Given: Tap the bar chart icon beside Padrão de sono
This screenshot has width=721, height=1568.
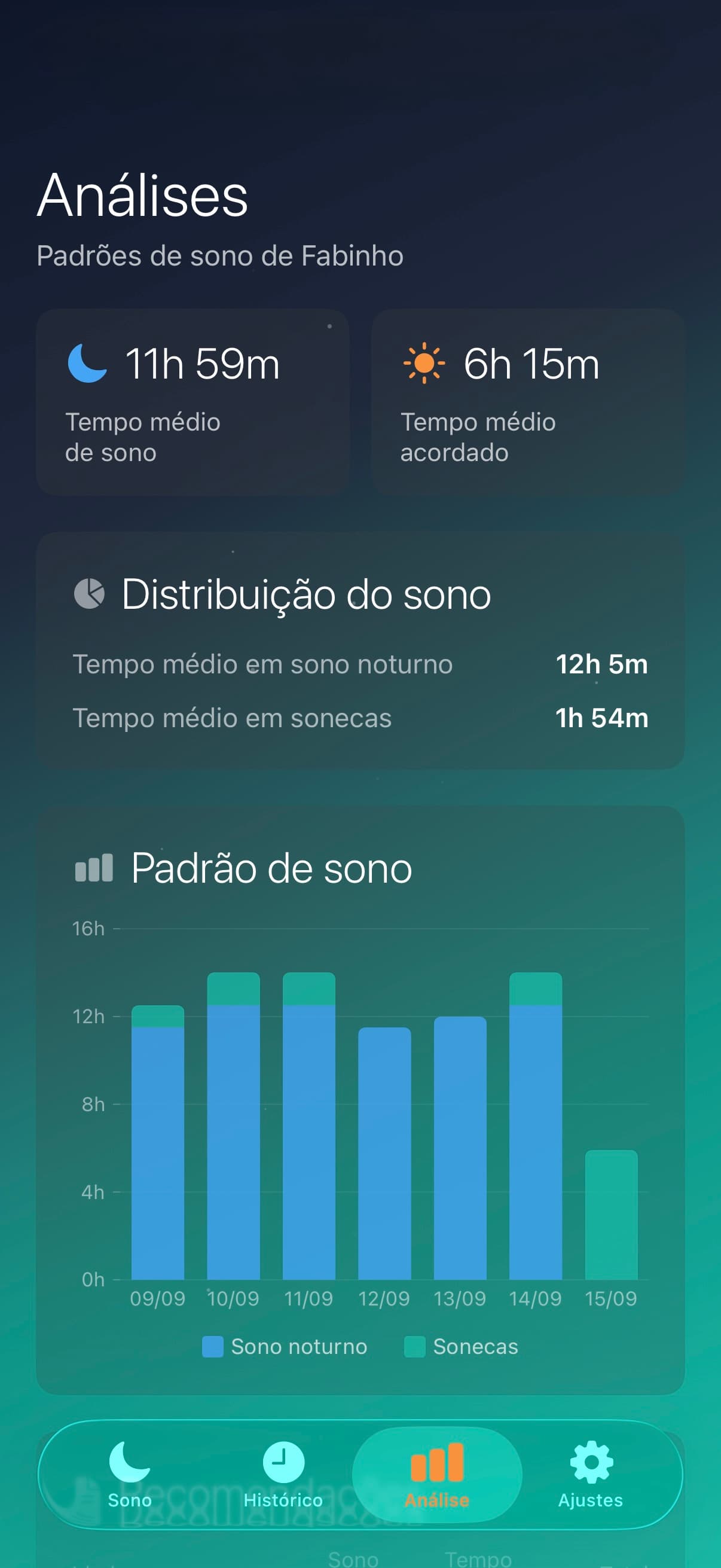Looking at the screenshot, I should (94, 868).
